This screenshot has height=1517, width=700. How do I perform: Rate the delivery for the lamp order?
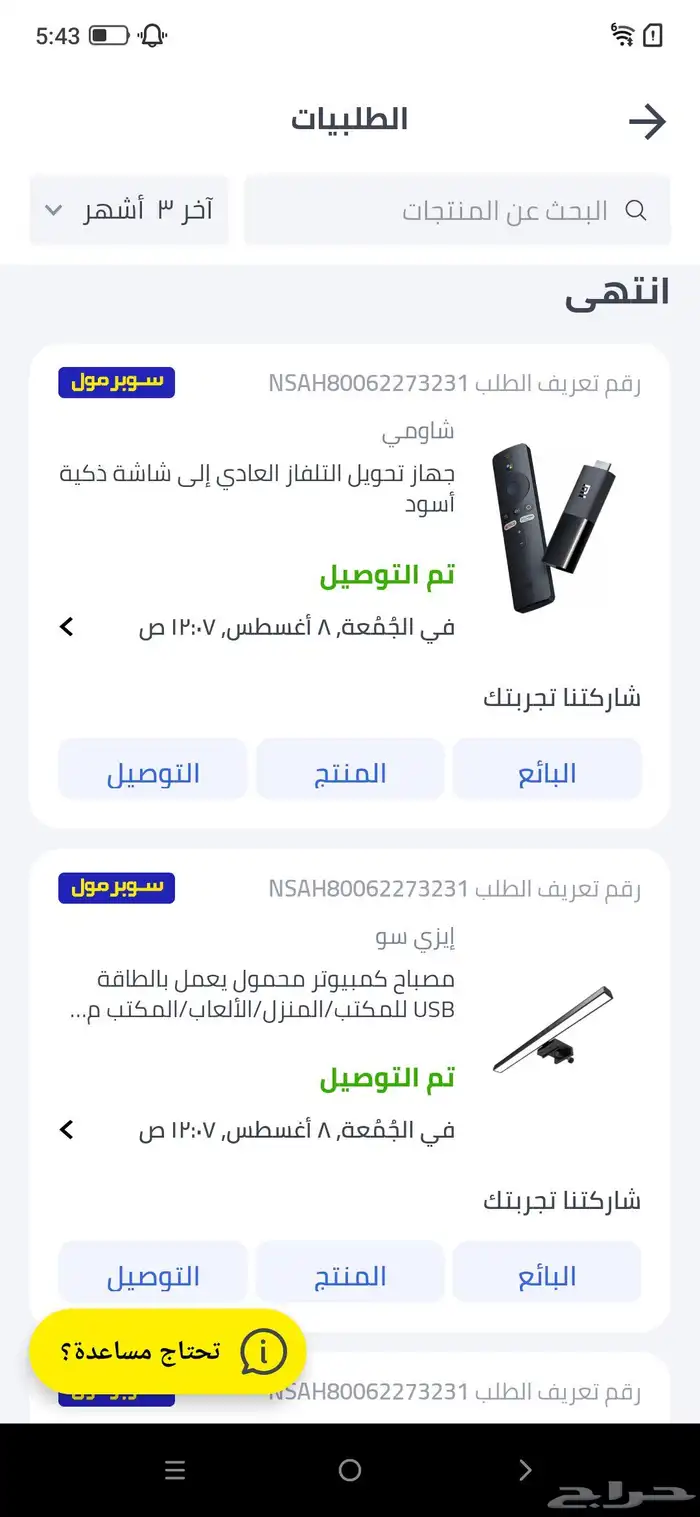click(x=153, y=1275)
